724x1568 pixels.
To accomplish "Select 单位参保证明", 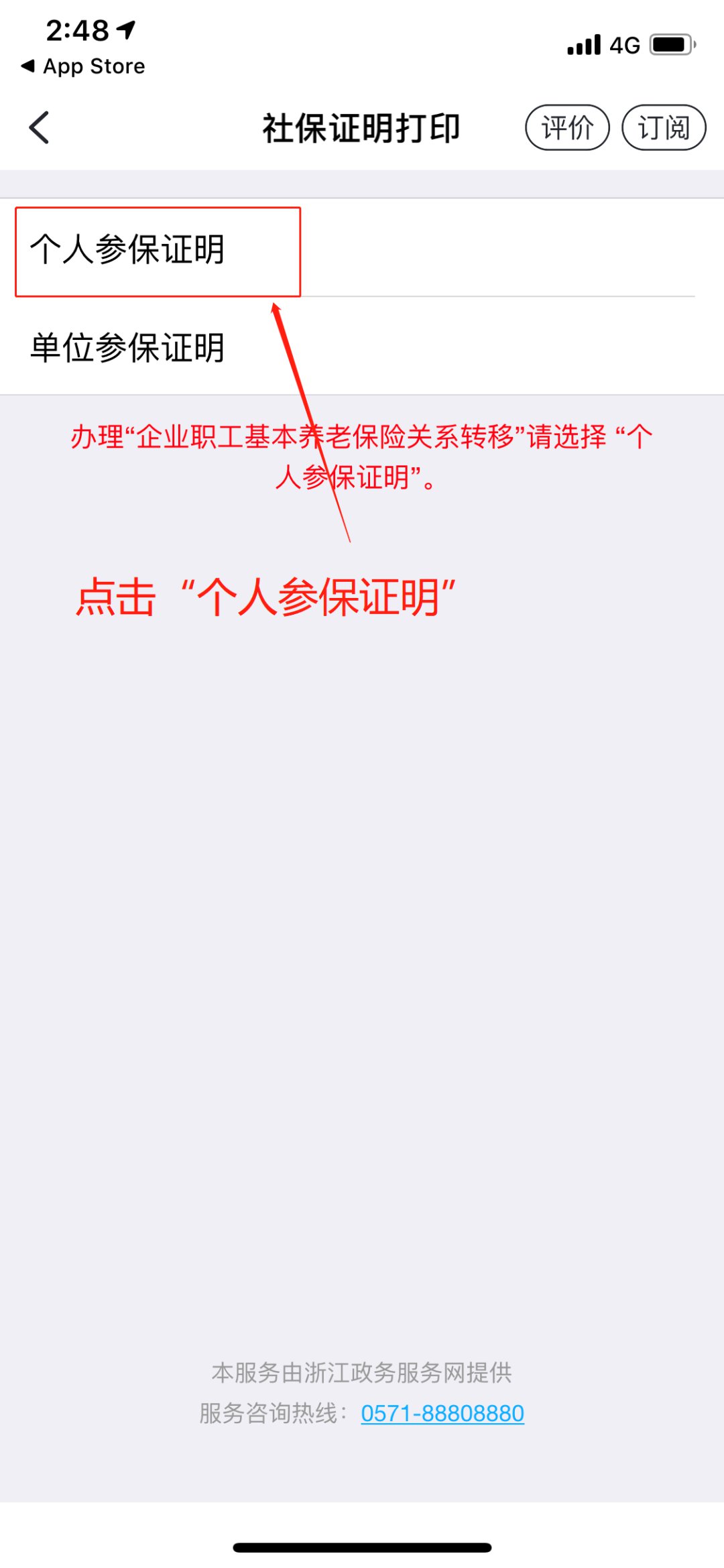I will point(127,348).
